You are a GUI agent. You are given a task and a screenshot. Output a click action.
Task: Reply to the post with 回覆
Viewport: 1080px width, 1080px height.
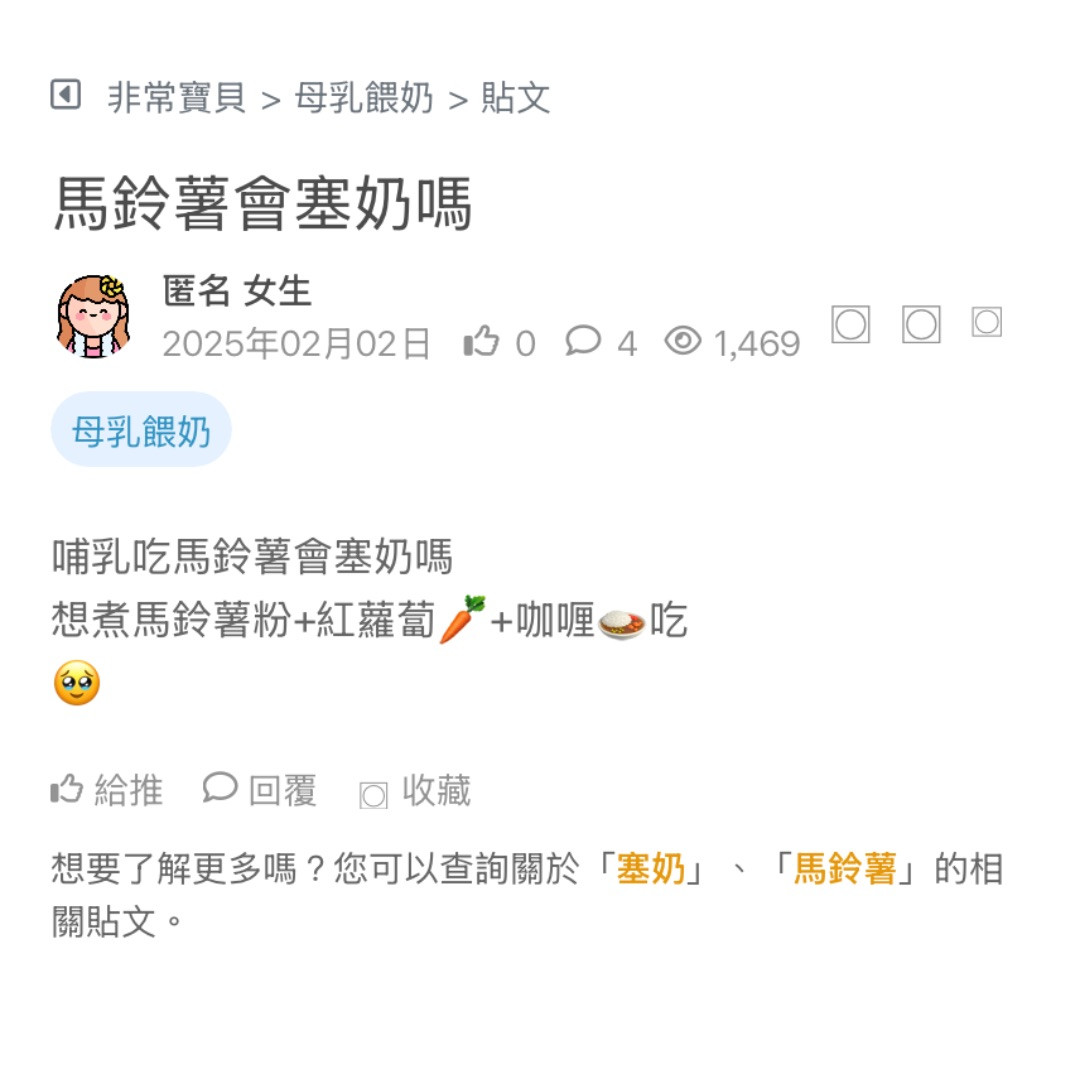point(260,790)
